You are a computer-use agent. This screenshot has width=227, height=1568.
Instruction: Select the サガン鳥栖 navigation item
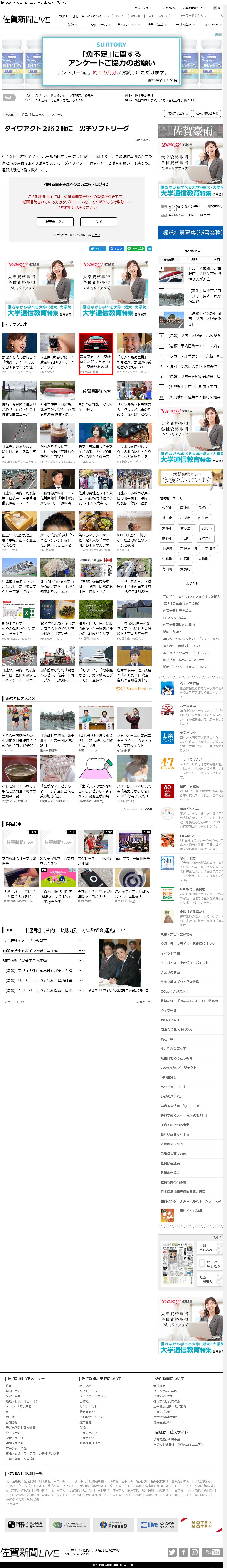tap(184, 25)
